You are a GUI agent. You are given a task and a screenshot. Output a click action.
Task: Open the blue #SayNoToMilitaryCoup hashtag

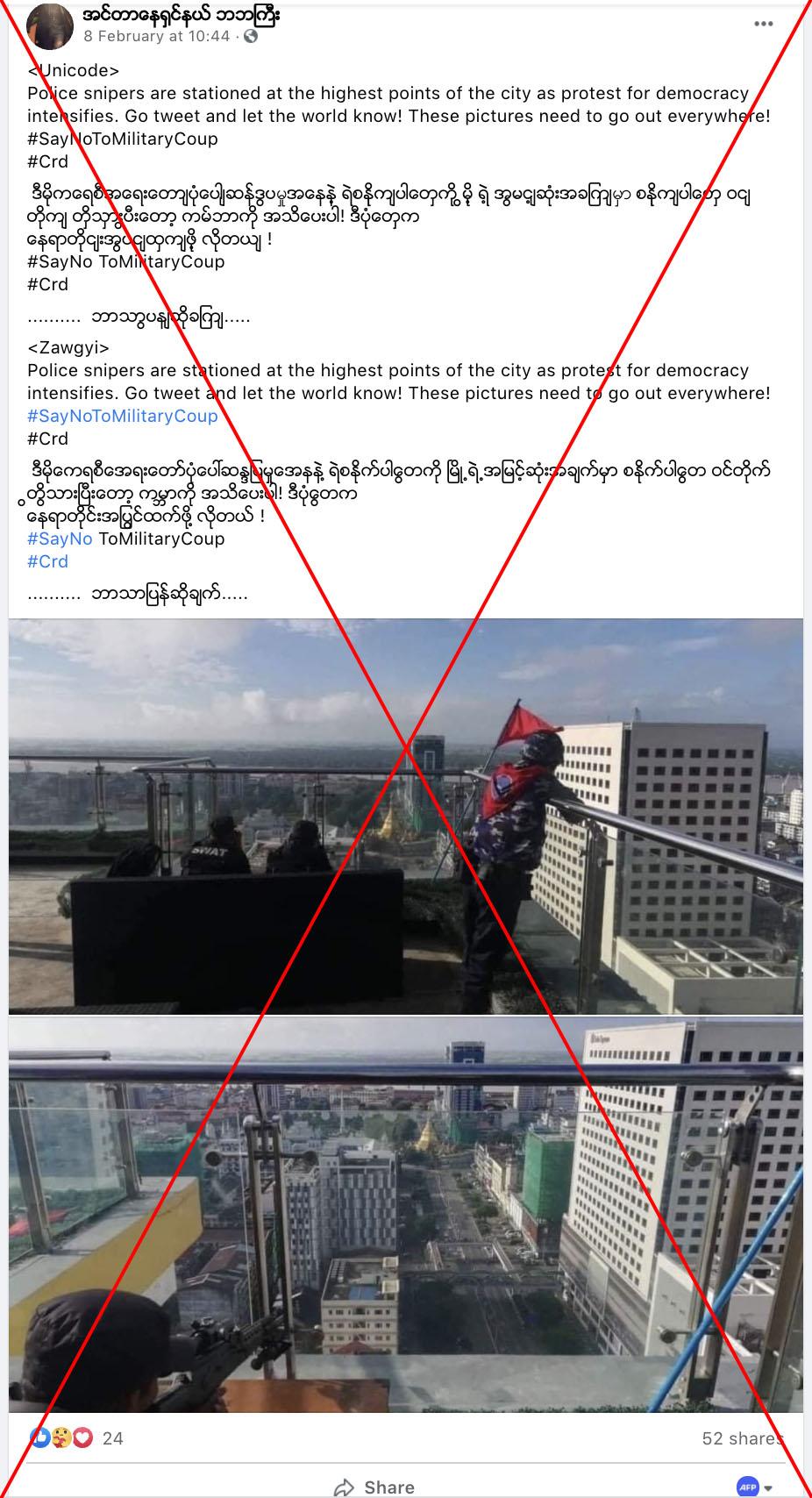122,416
